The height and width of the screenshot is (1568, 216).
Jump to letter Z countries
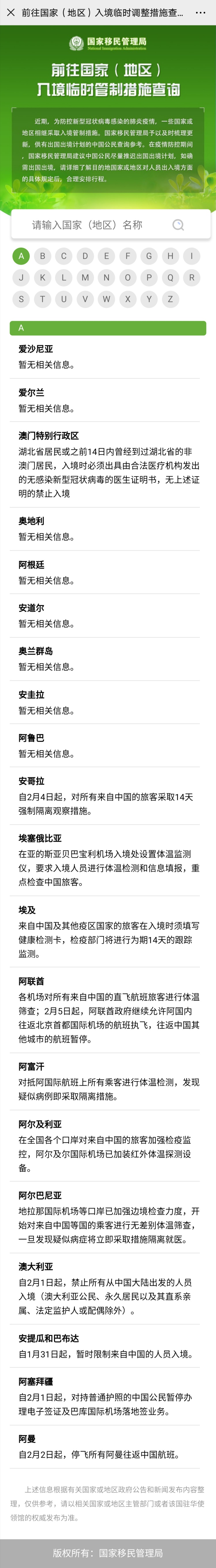[170, 299]
